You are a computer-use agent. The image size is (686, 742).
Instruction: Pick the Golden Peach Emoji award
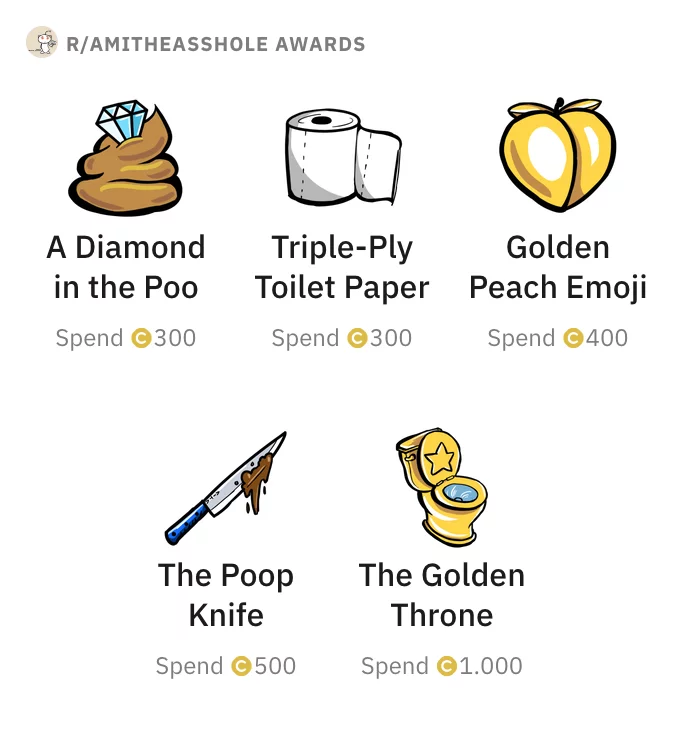[557, 156]
